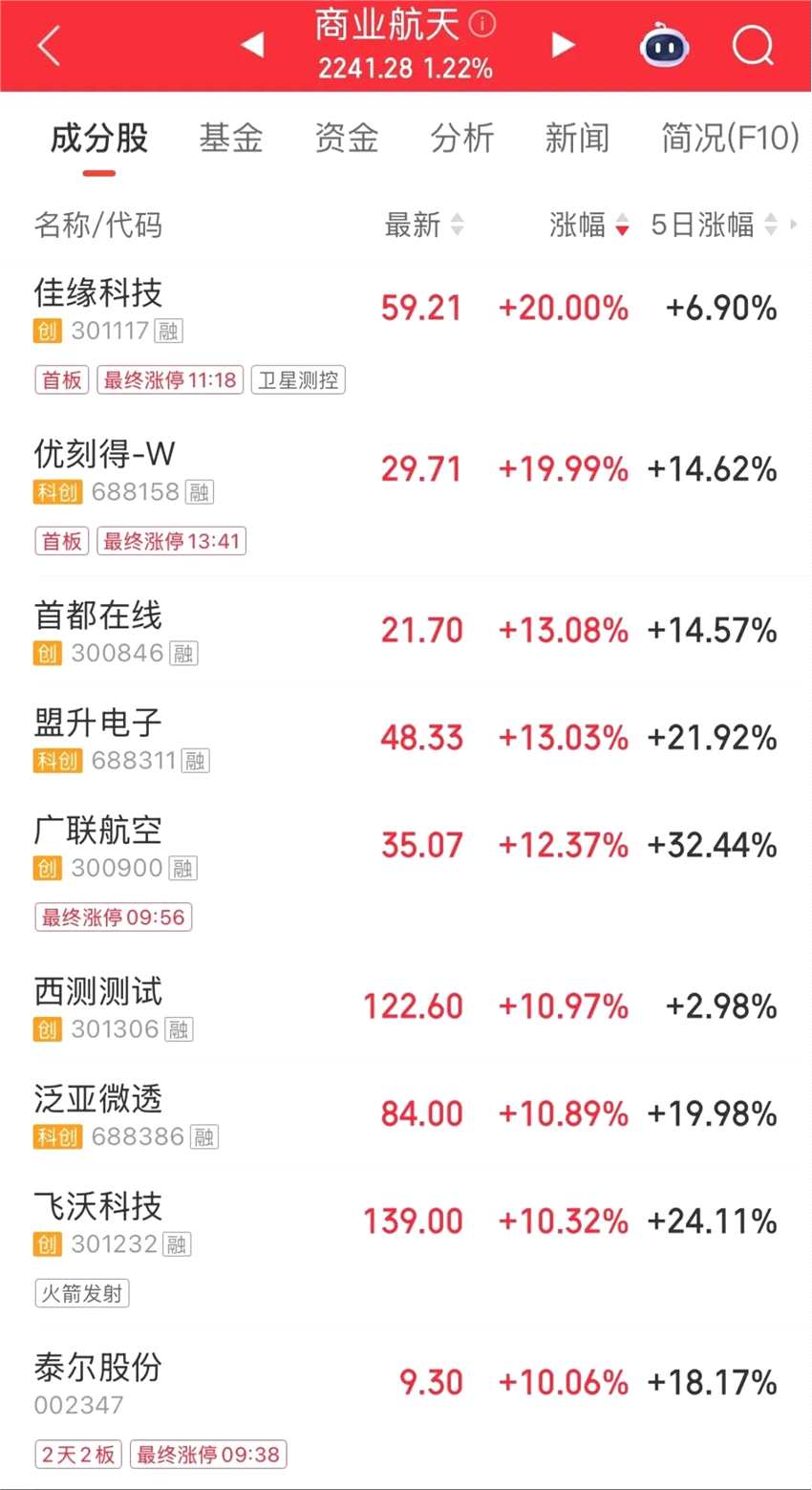Go back using the top-left arrow

50,46
